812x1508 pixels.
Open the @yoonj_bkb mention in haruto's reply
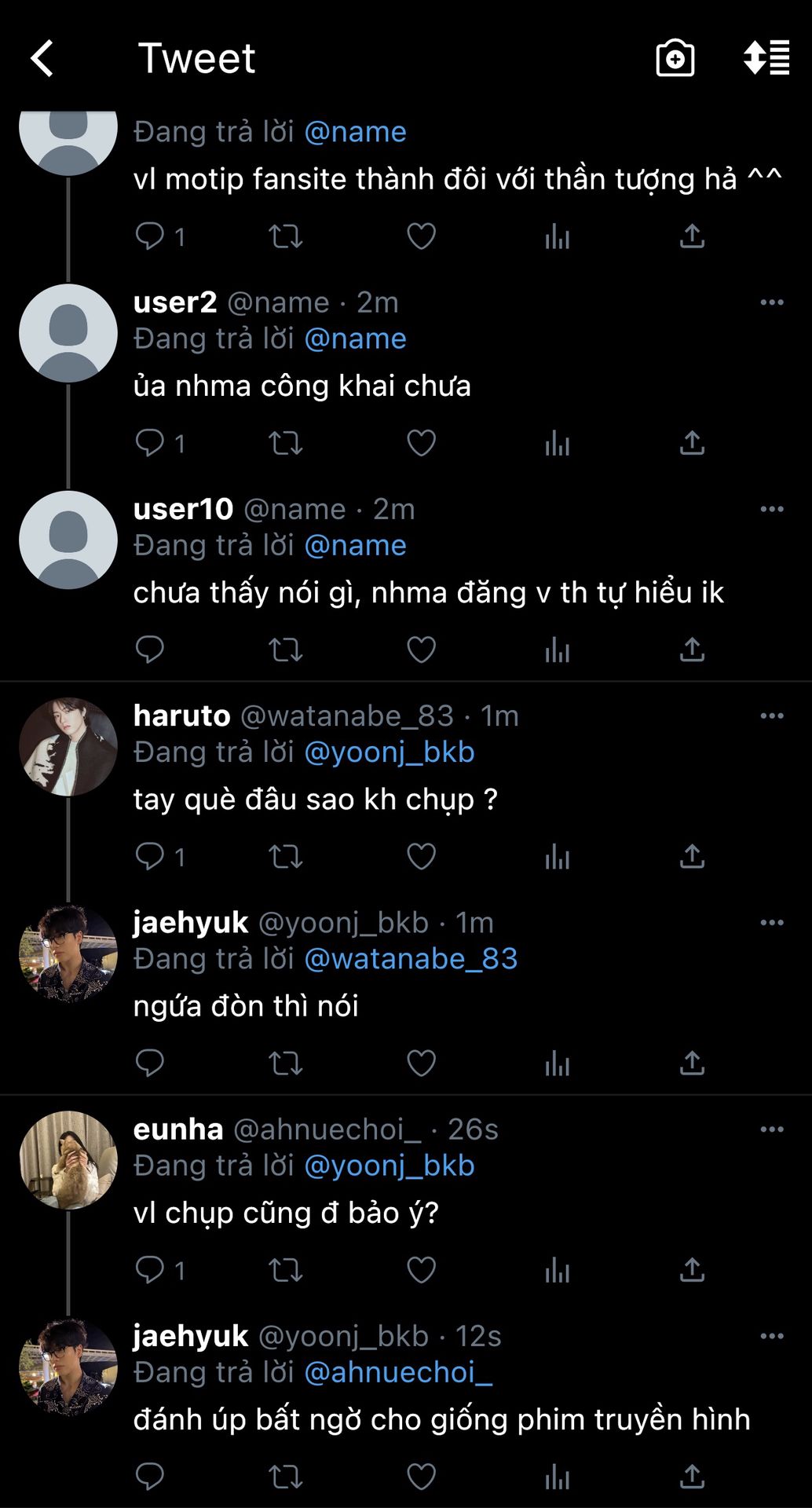389,752
